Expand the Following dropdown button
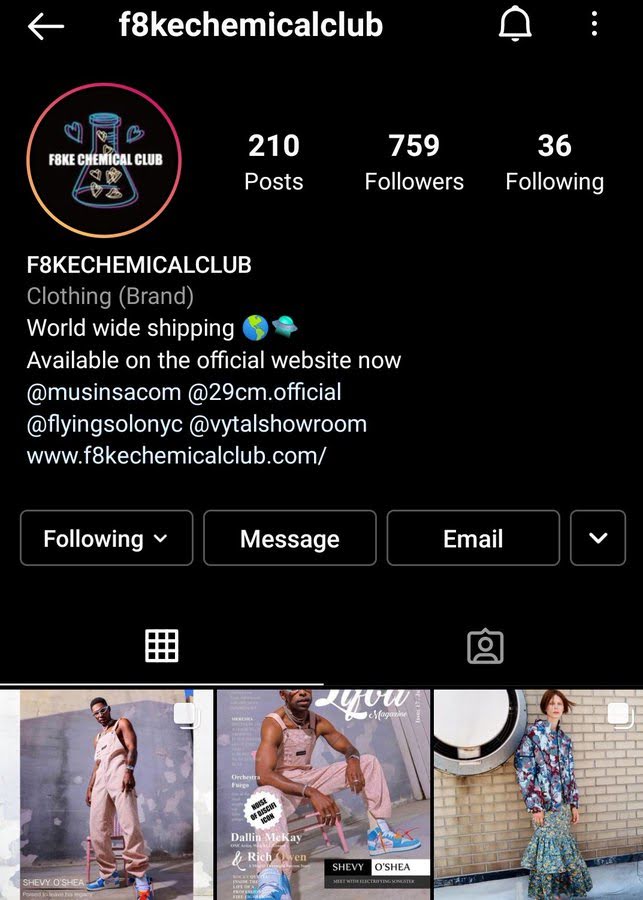The image size is (643, 900). coord(105,539)
